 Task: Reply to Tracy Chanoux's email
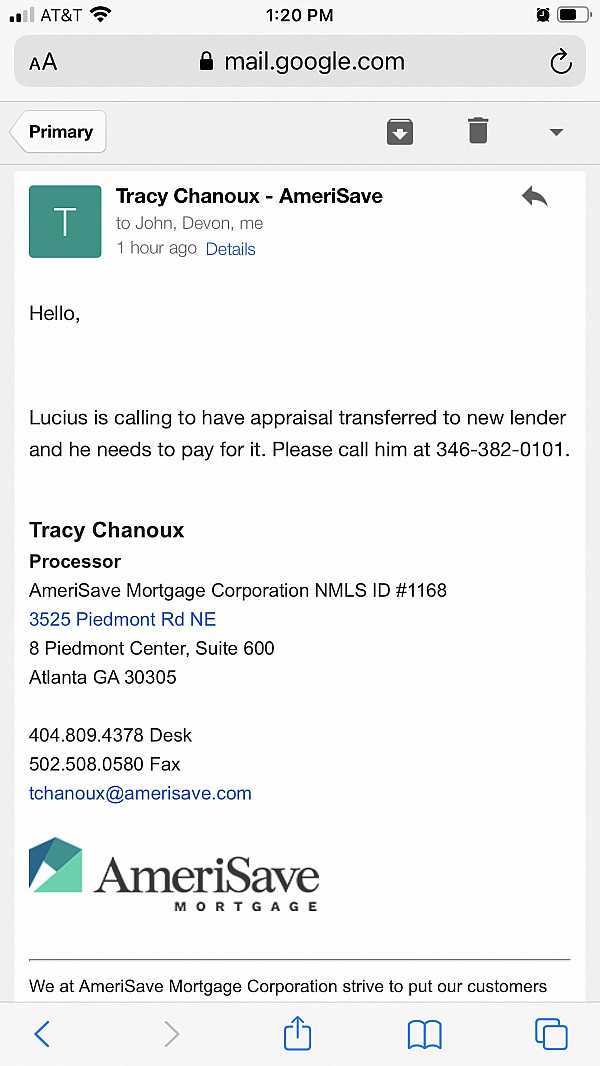535,196
